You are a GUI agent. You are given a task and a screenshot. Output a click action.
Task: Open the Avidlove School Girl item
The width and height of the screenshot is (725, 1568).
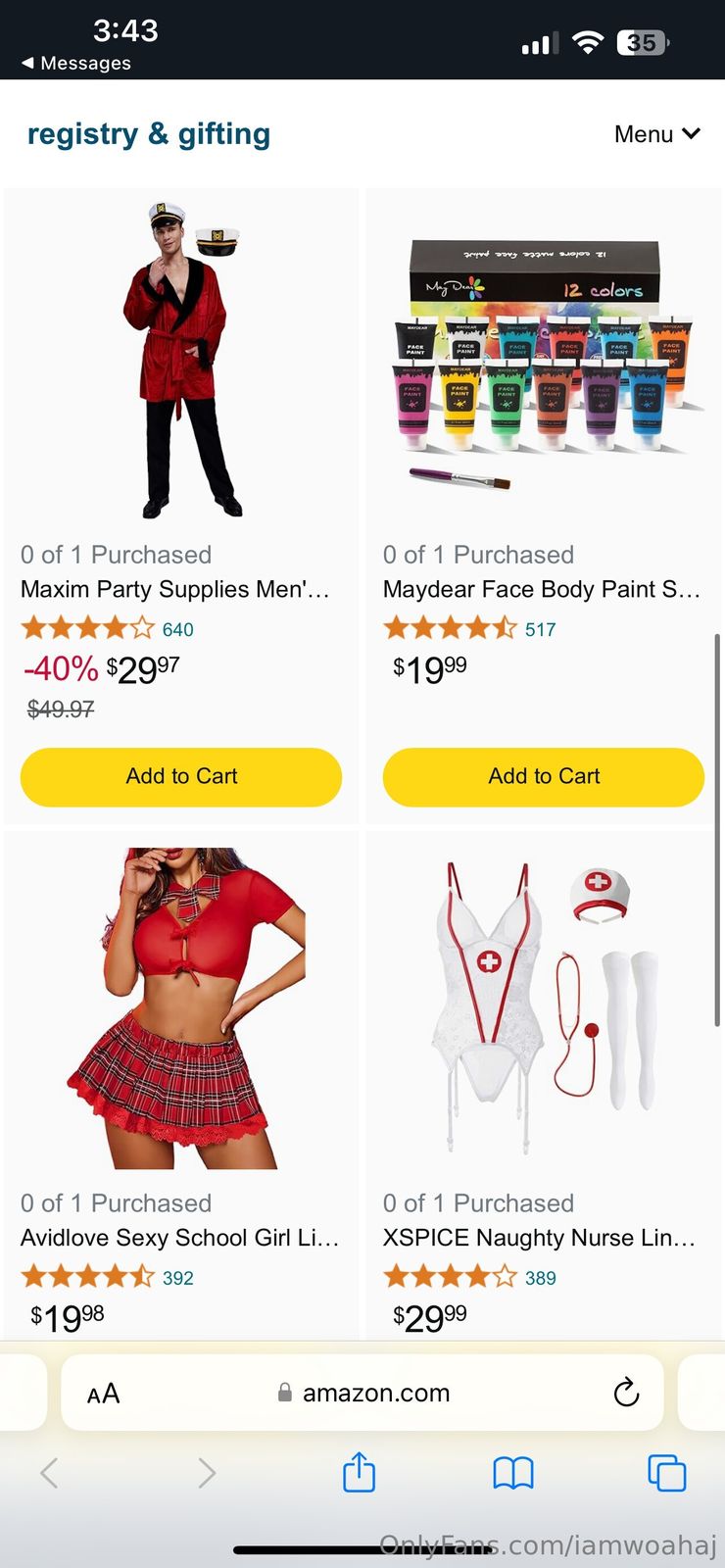179,1238
